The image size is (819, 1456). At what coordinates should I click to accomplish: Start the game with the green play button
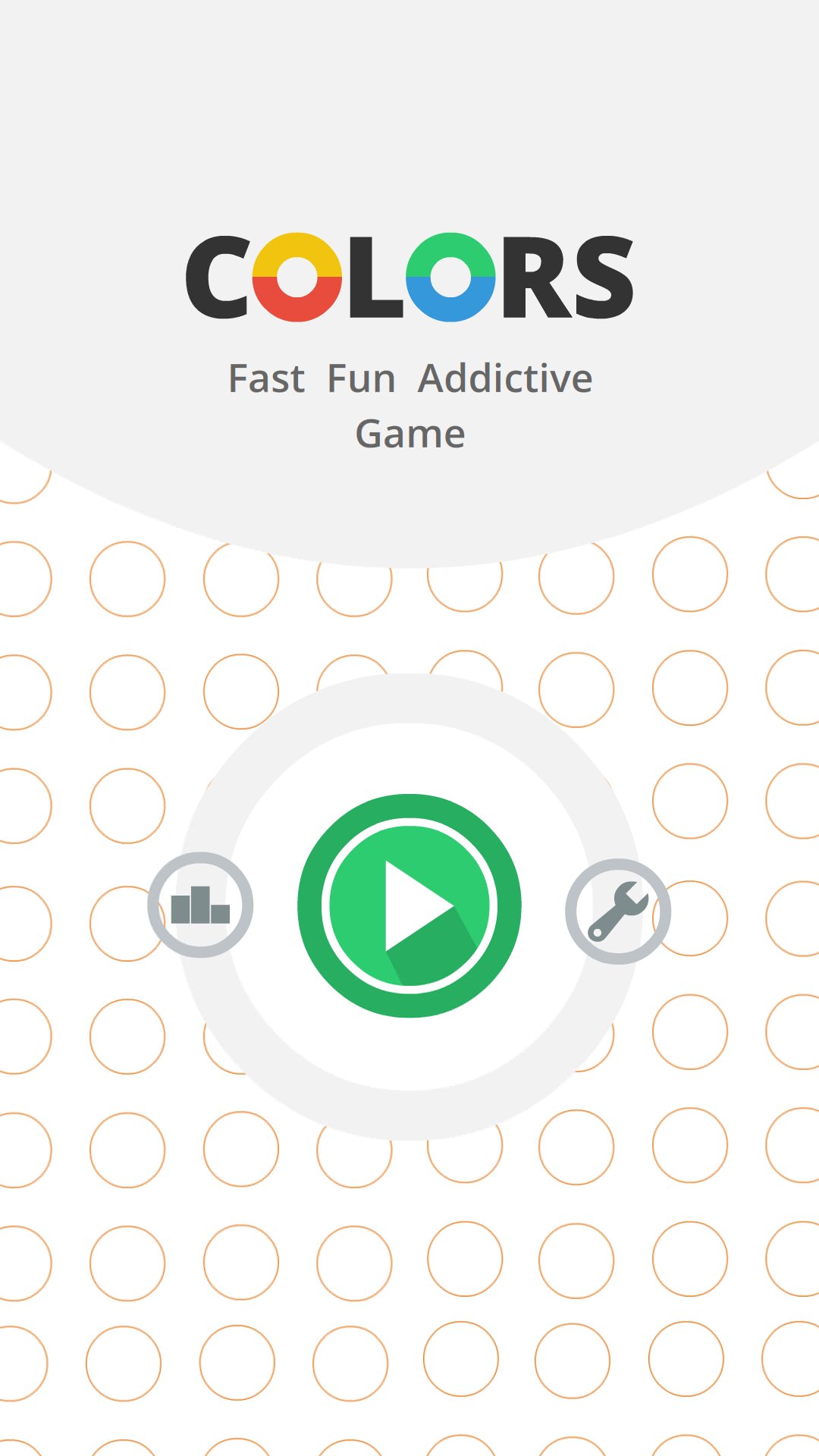409,905
